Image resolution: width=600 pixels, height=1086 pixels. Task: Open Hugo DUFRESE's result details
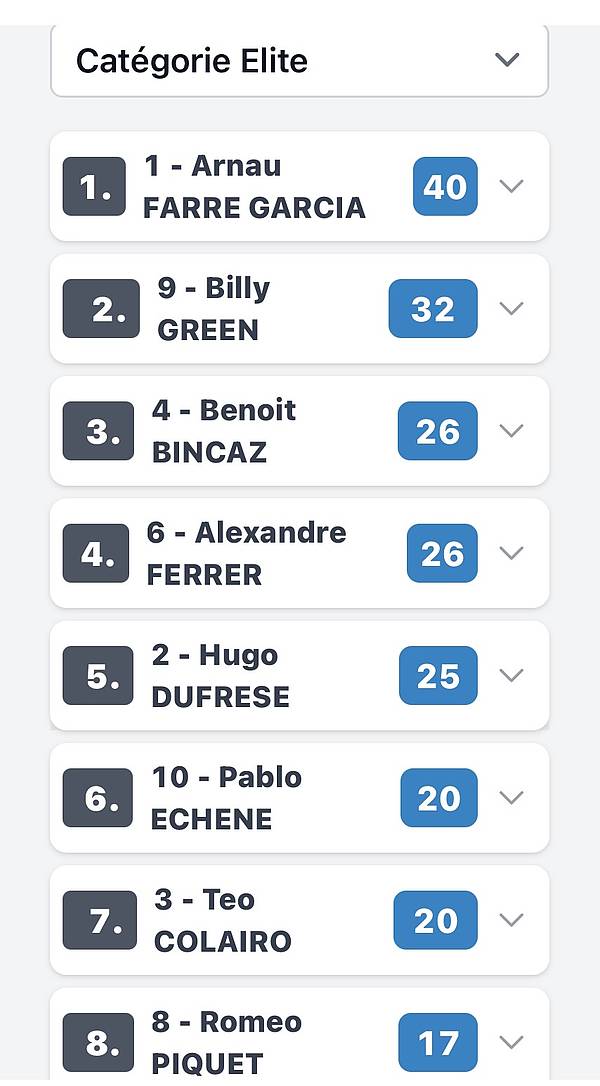tap(511, 675)
